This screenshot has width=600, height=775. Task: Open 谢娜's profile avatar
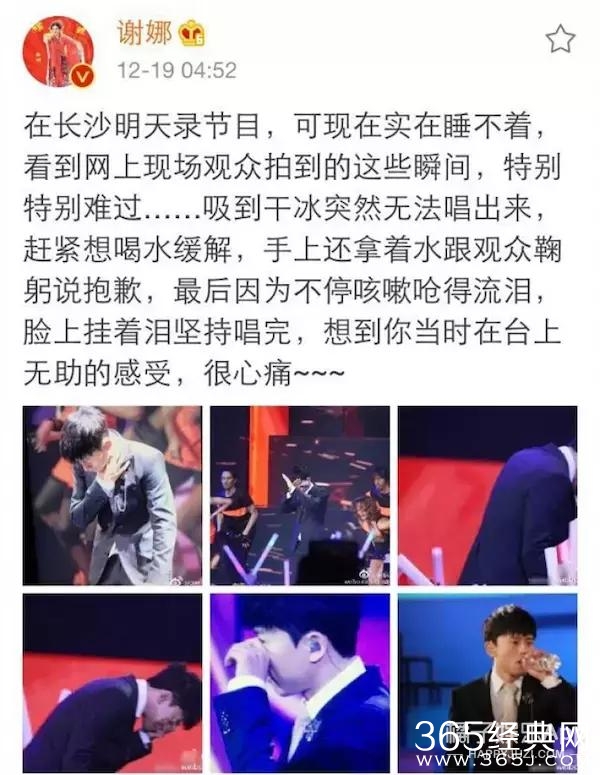57,51
